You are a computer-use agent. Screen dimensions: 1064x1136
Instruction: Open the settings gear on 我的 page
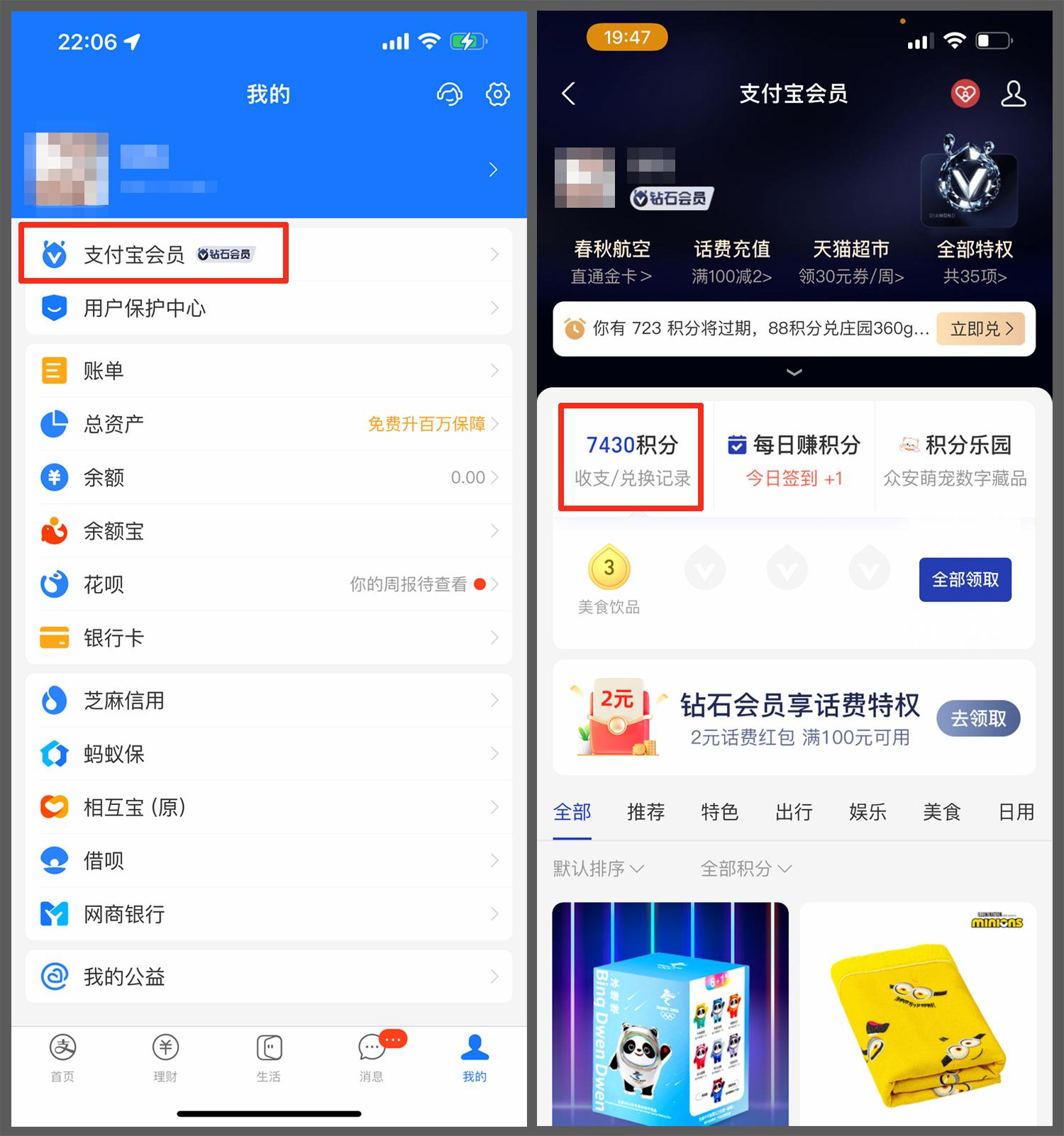[497, 94]
